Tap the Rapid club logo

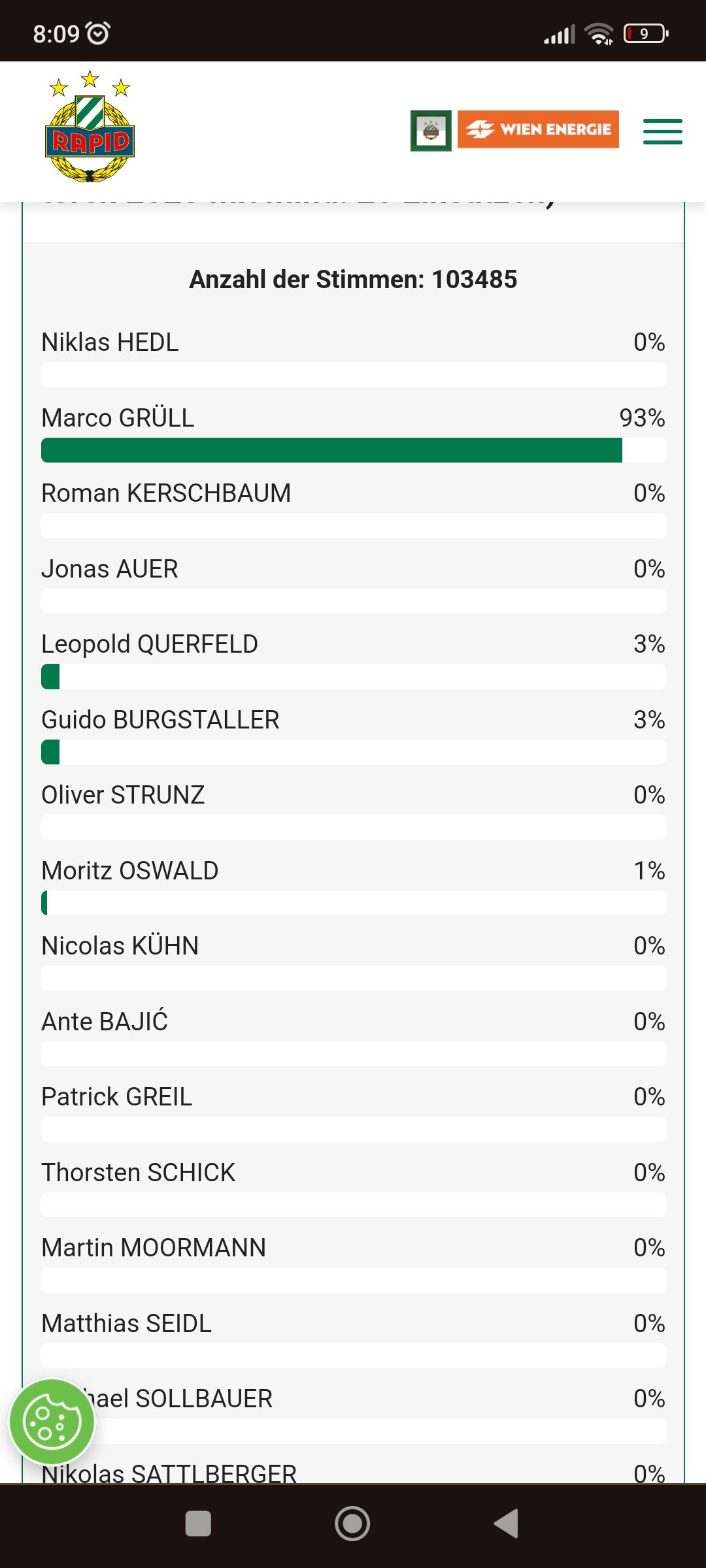[90, 126]
